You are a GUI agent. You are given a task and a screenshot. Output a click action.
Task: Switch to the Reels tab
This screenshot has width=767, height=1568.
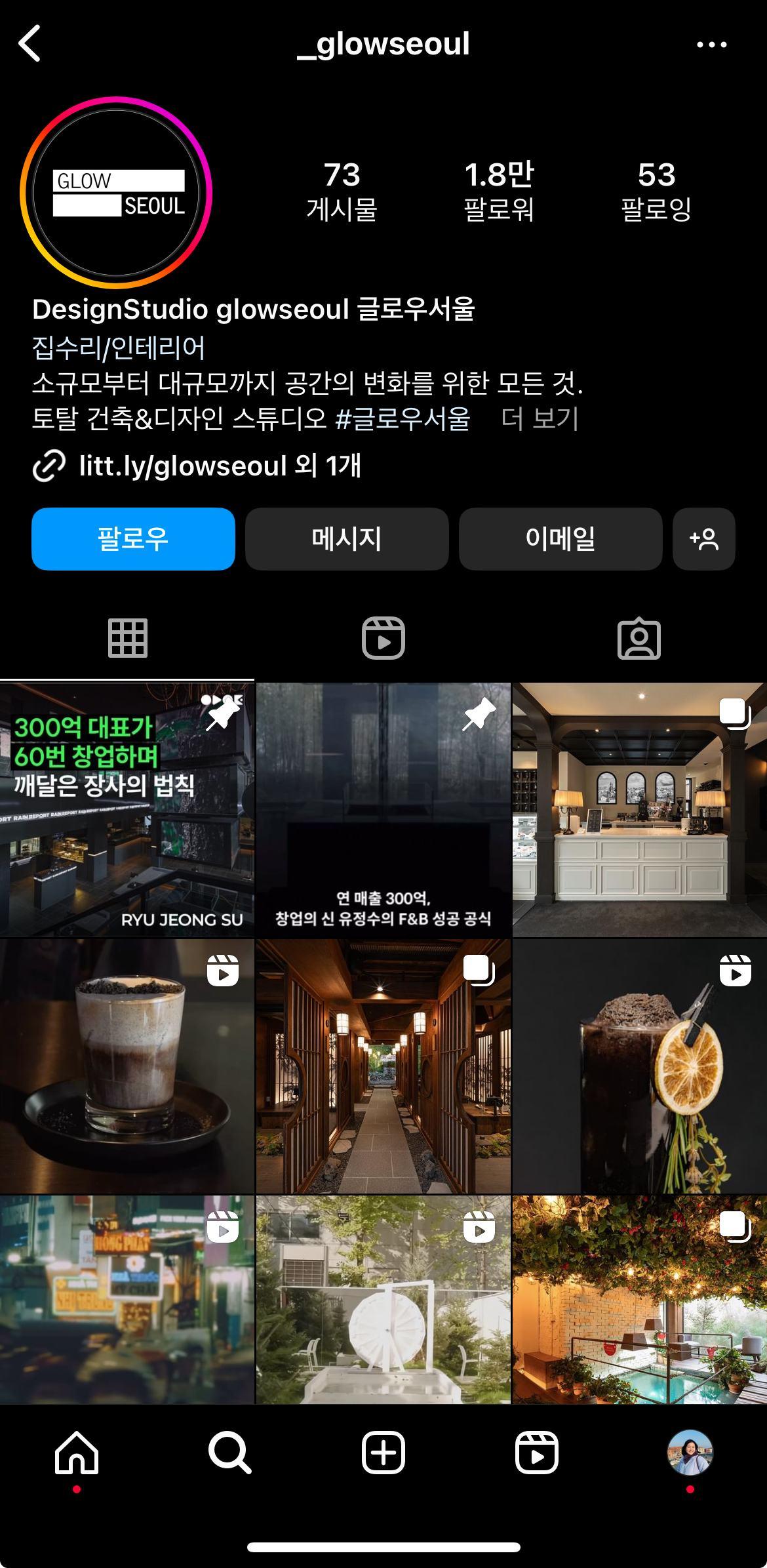pyautogui.click(x=383, y=638)
